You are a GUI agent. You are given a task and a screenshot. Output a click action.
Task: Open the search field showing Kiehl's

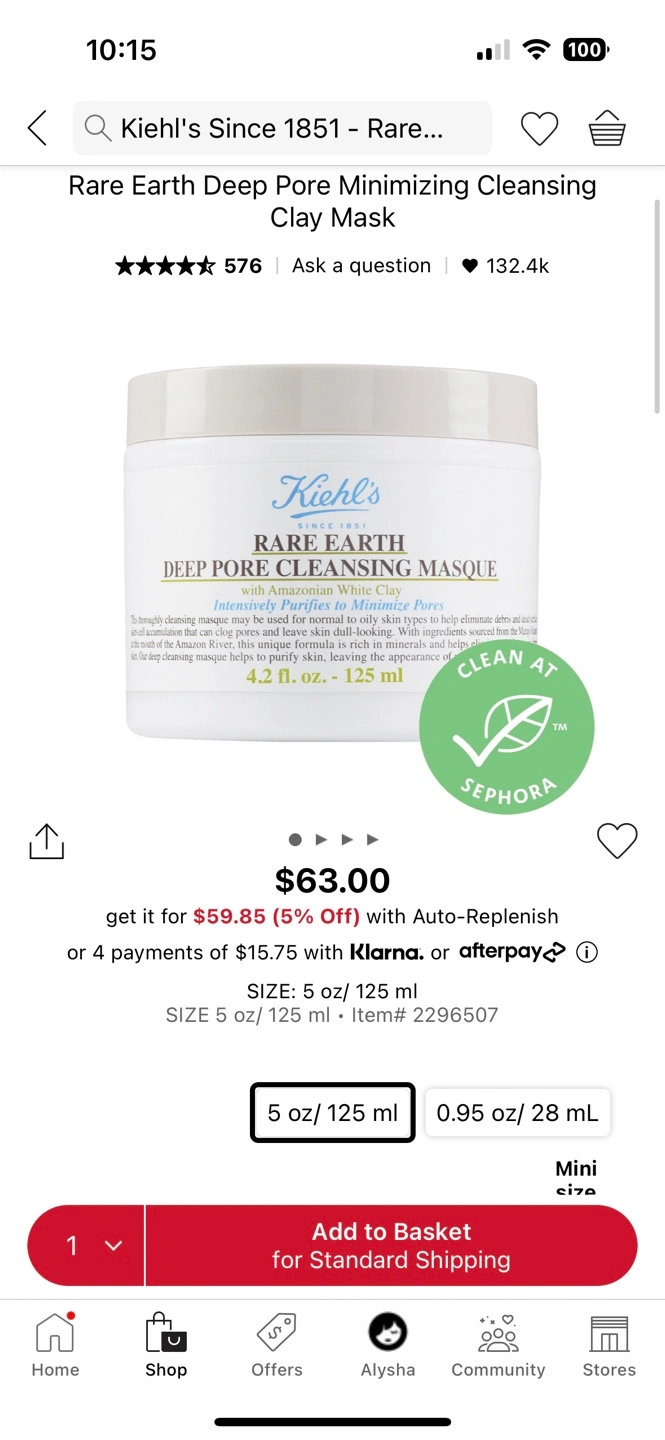point(283,128)
